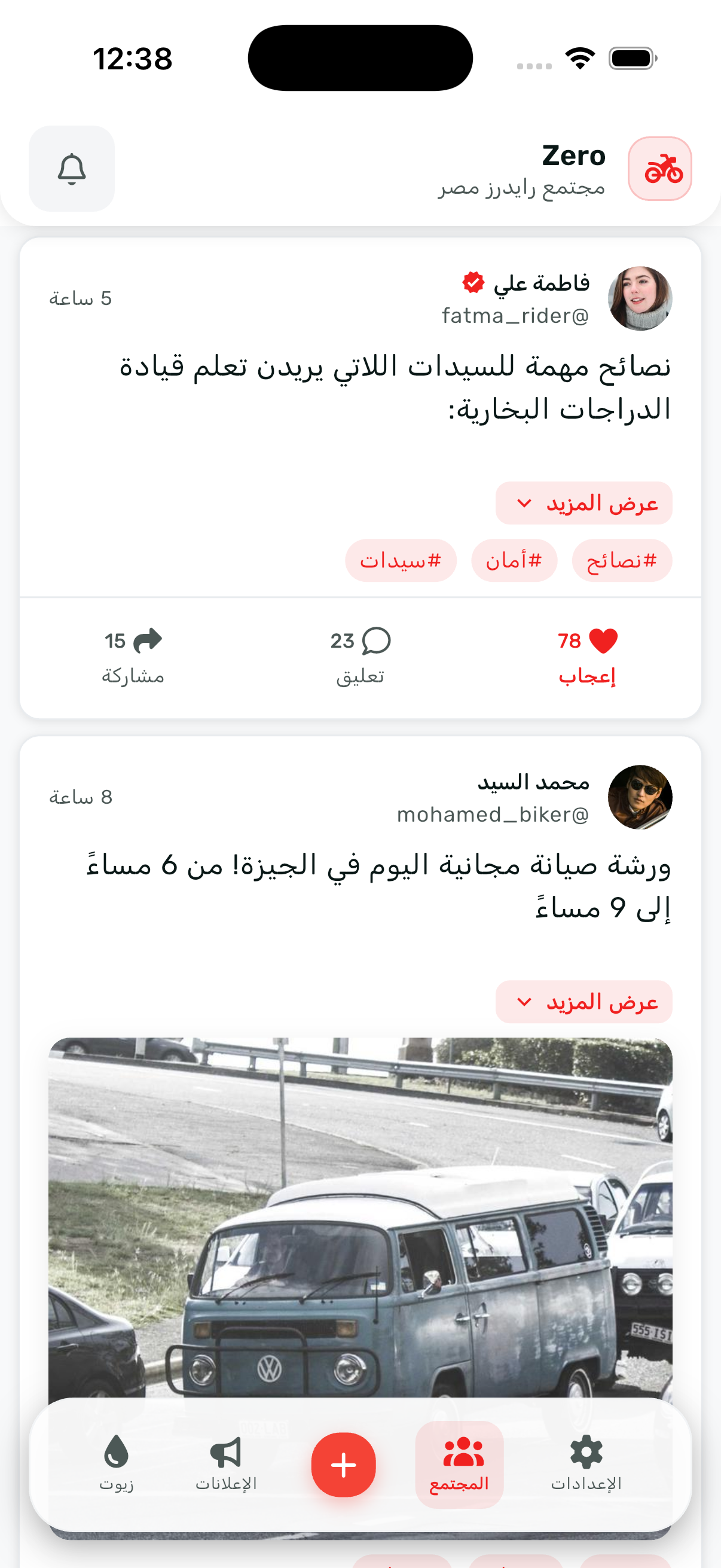Open the #أمان hashtag
Viewport: 721px width, 1568px height.
point(515,560)
